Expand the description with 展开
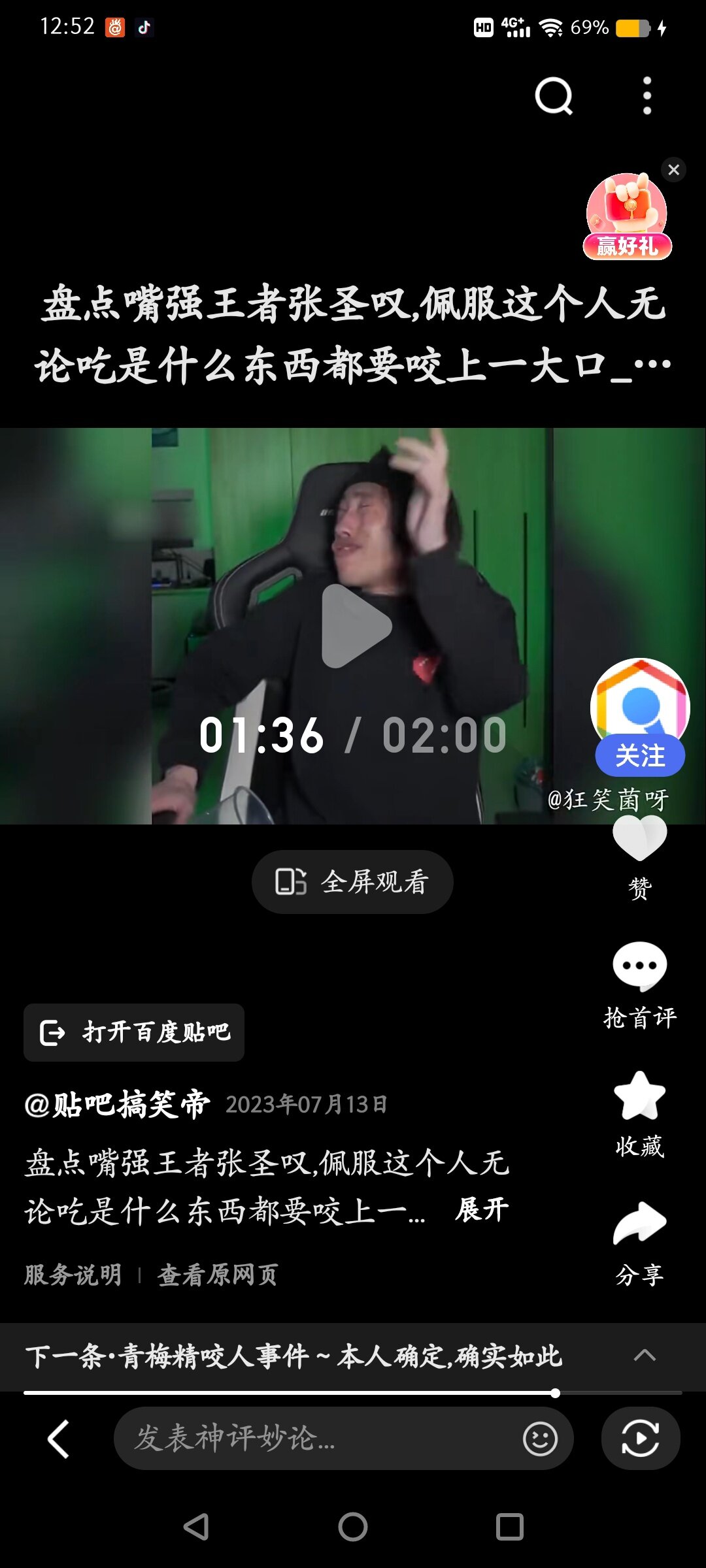This screenshot has width=706, height=1568. point(482,1210)
